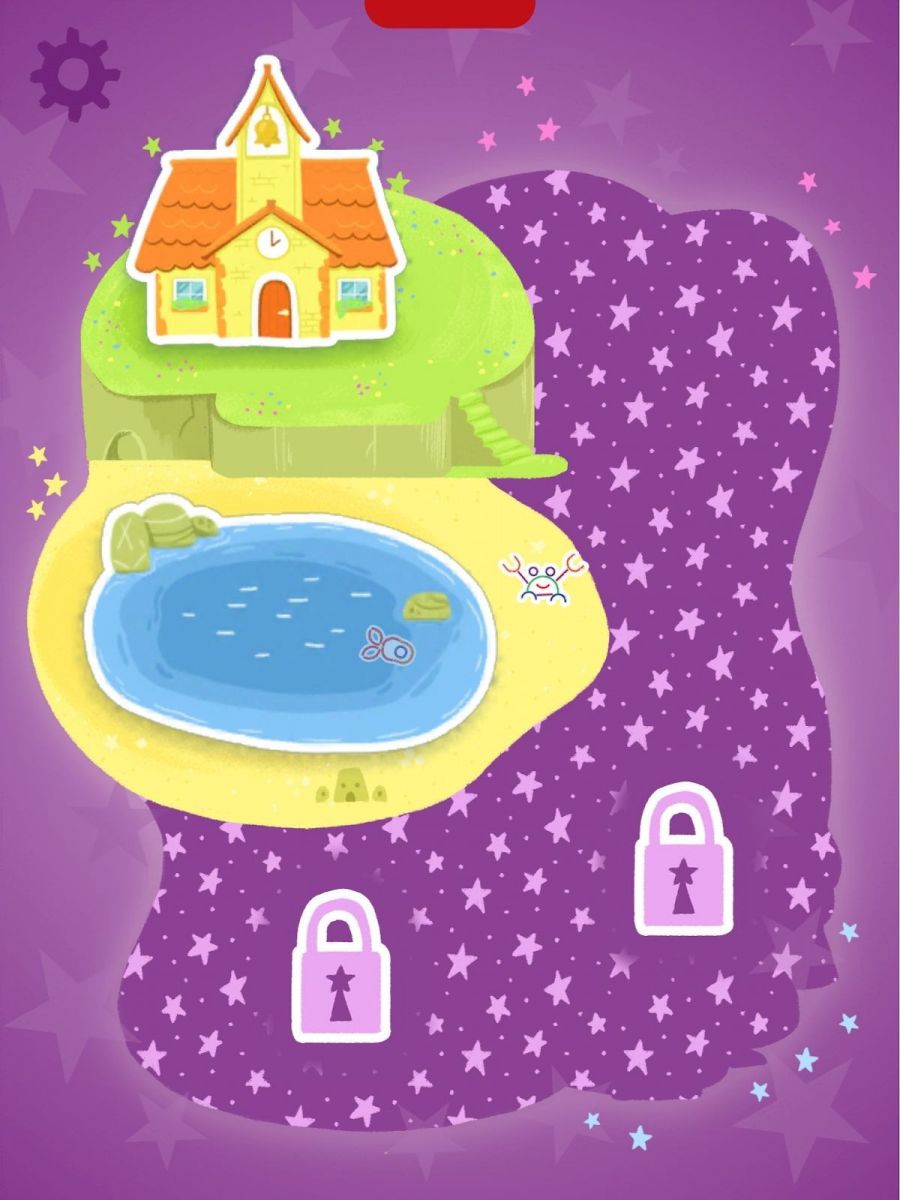Viewport: 900px width, 1200px height.
Task: Tap the red tab at the top
Action: point(450,12)
